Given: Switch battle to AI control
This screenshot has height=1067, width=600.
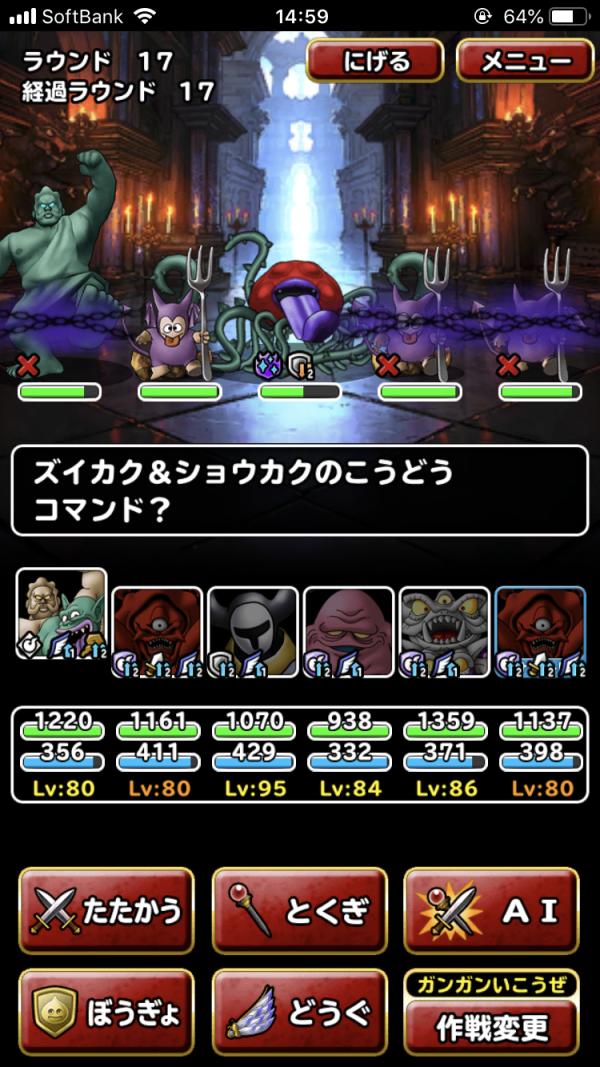Looking at the screenshot, I should pos(491,910).
